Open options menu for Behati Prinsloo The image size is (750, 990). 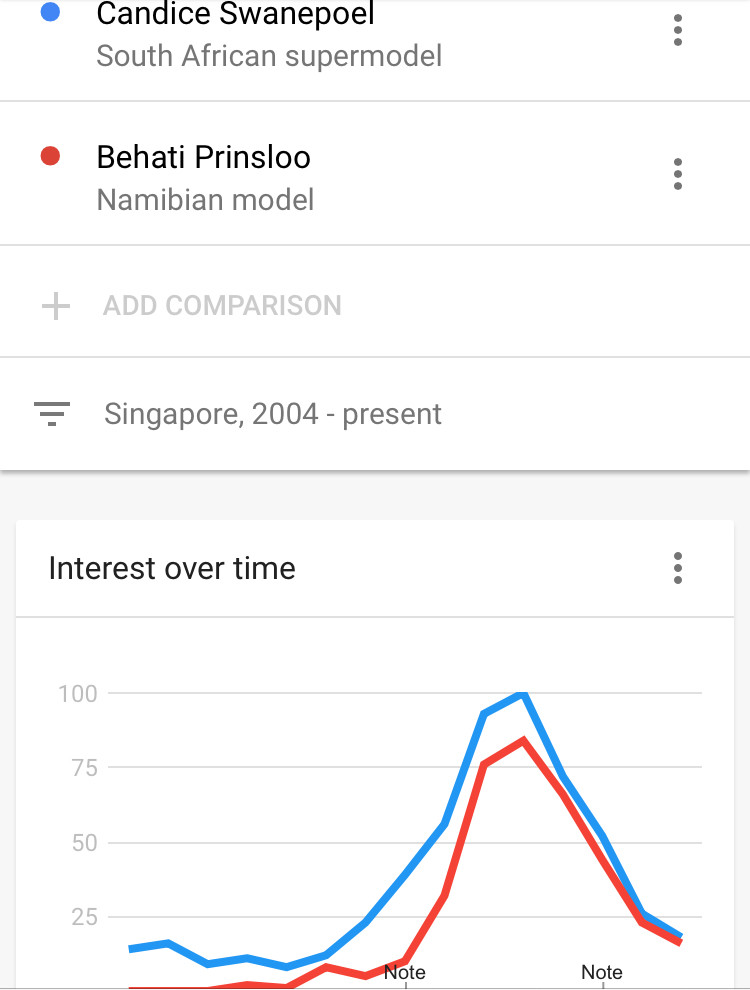pyautogui.click(x=677, y=174)
